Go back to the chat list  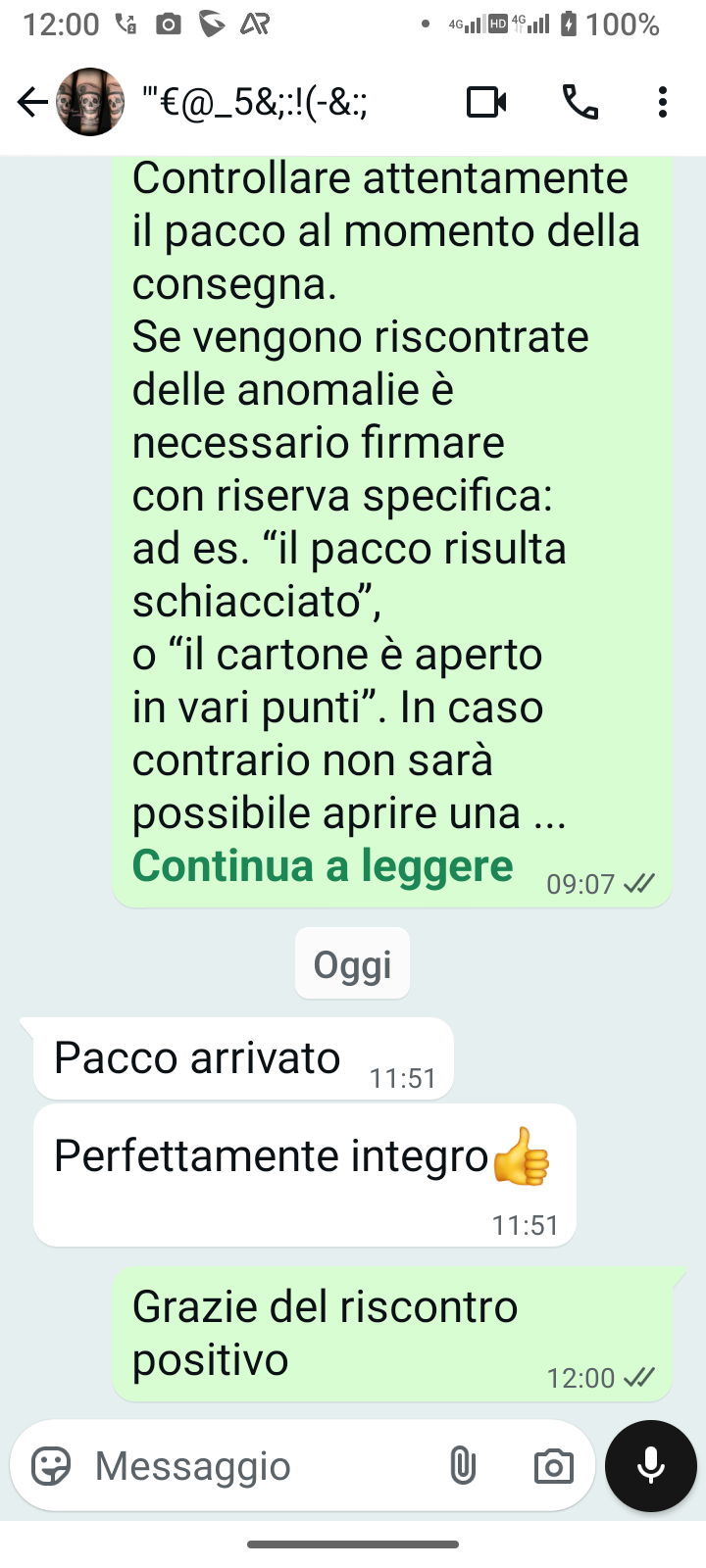click(31, 102)
